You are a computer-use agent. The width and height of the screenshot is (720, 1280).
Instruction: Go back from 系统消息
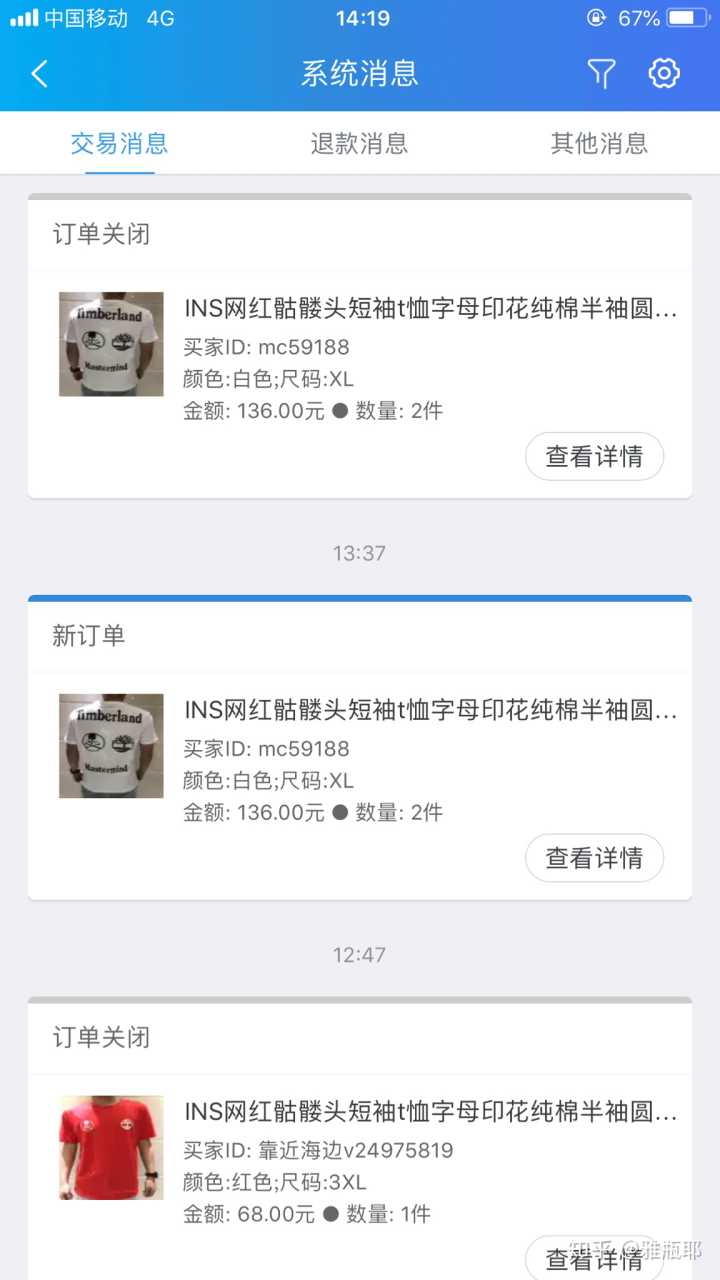pyautogui.click(x=40, y=73)
